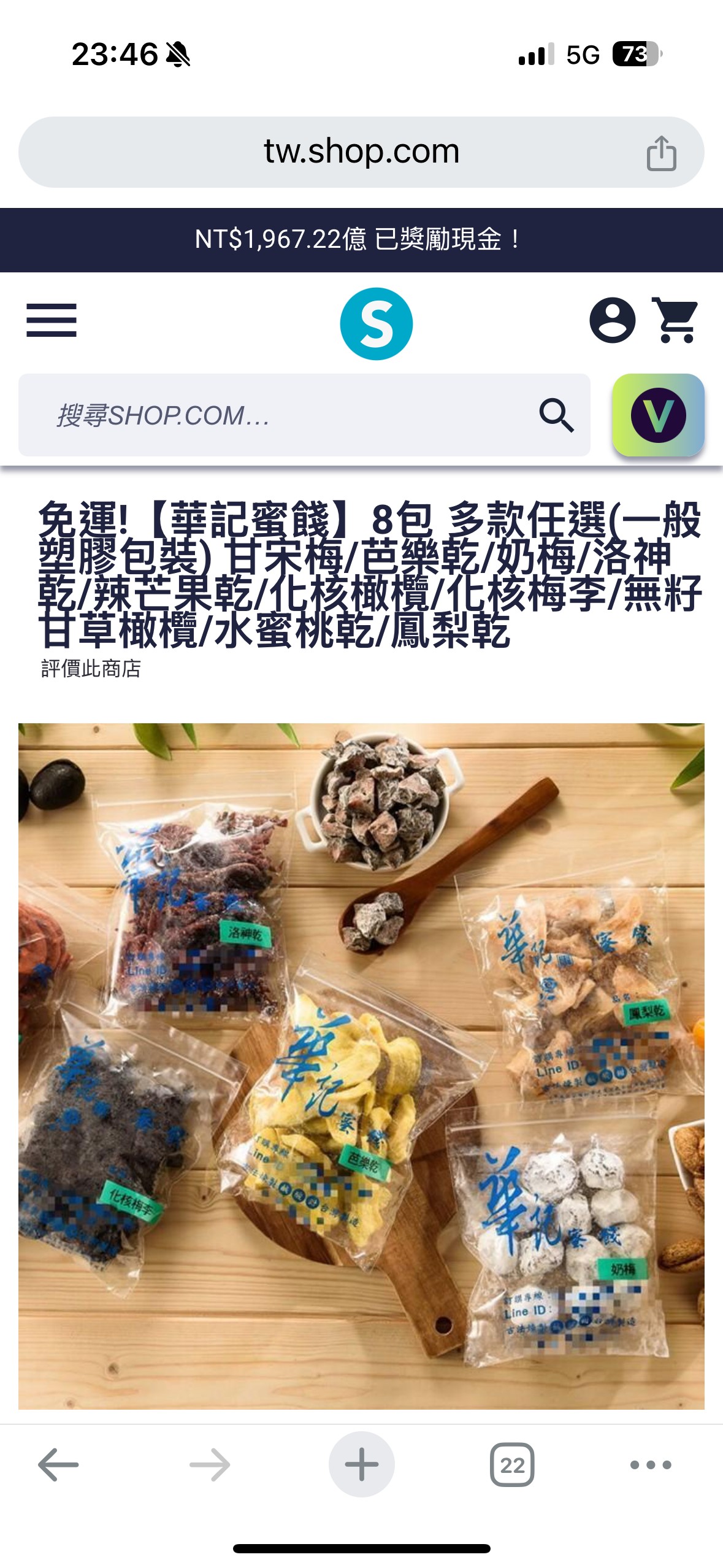Tap the SHOP.COM search field
This screenshot has height=1568, width=723.
coord(276,415)
